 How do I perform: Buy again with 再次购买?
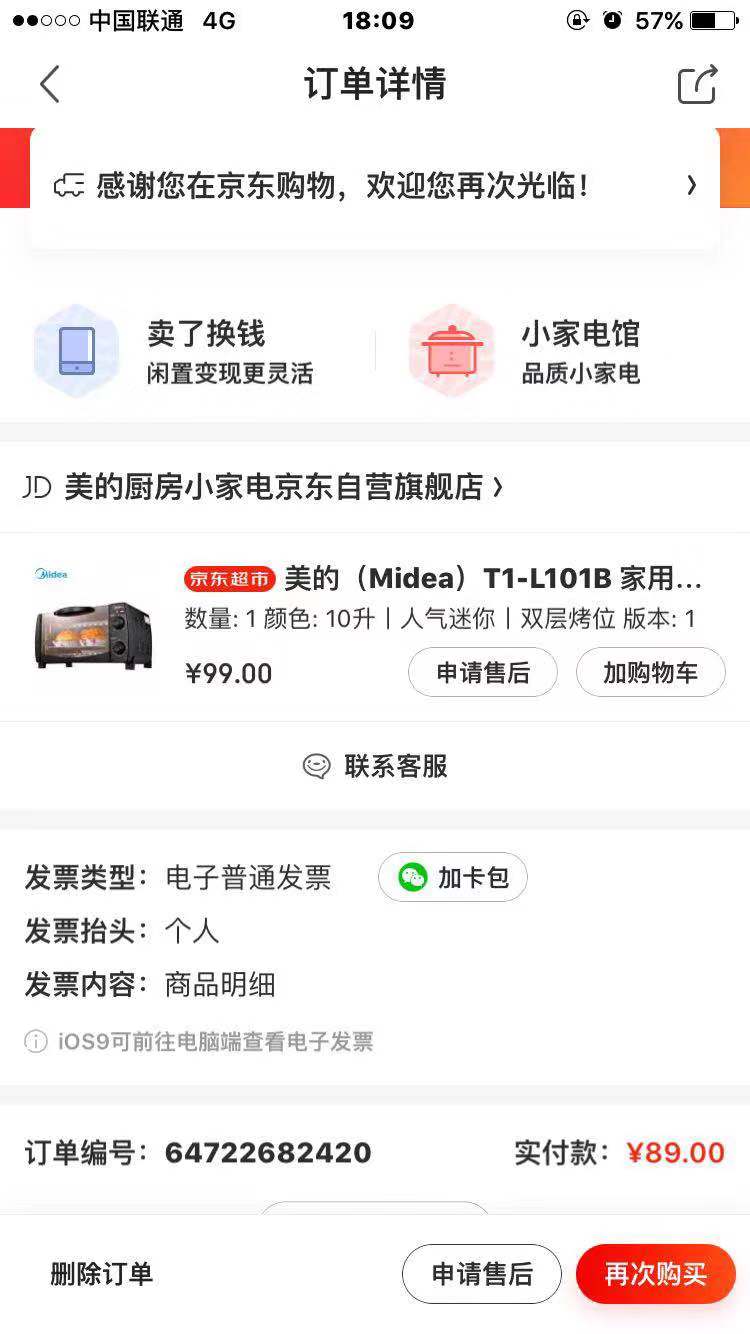click(x=655, y=1274)
